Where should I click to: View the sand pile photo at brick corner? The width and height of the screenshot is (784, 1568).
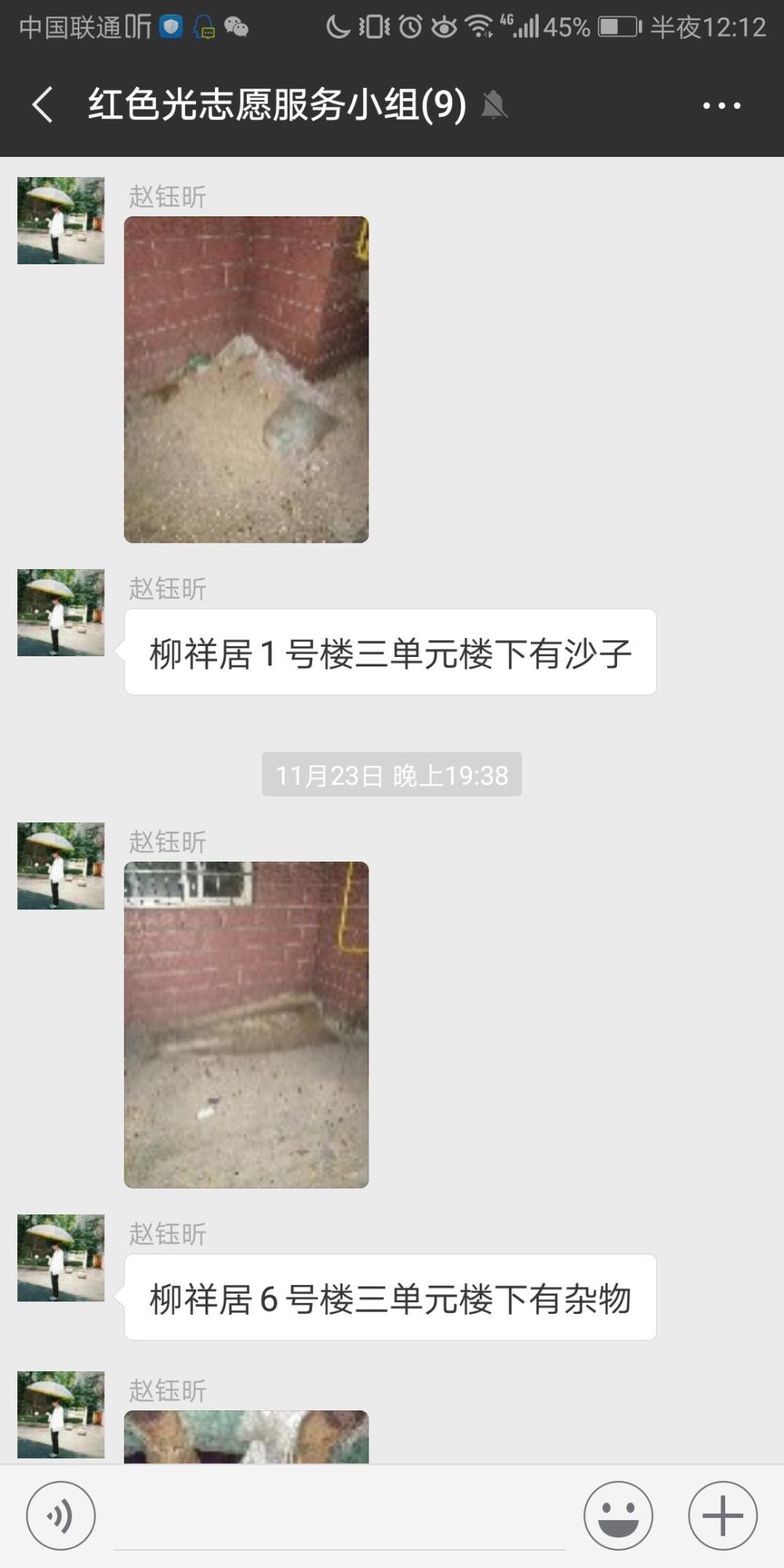coord(246,379)
